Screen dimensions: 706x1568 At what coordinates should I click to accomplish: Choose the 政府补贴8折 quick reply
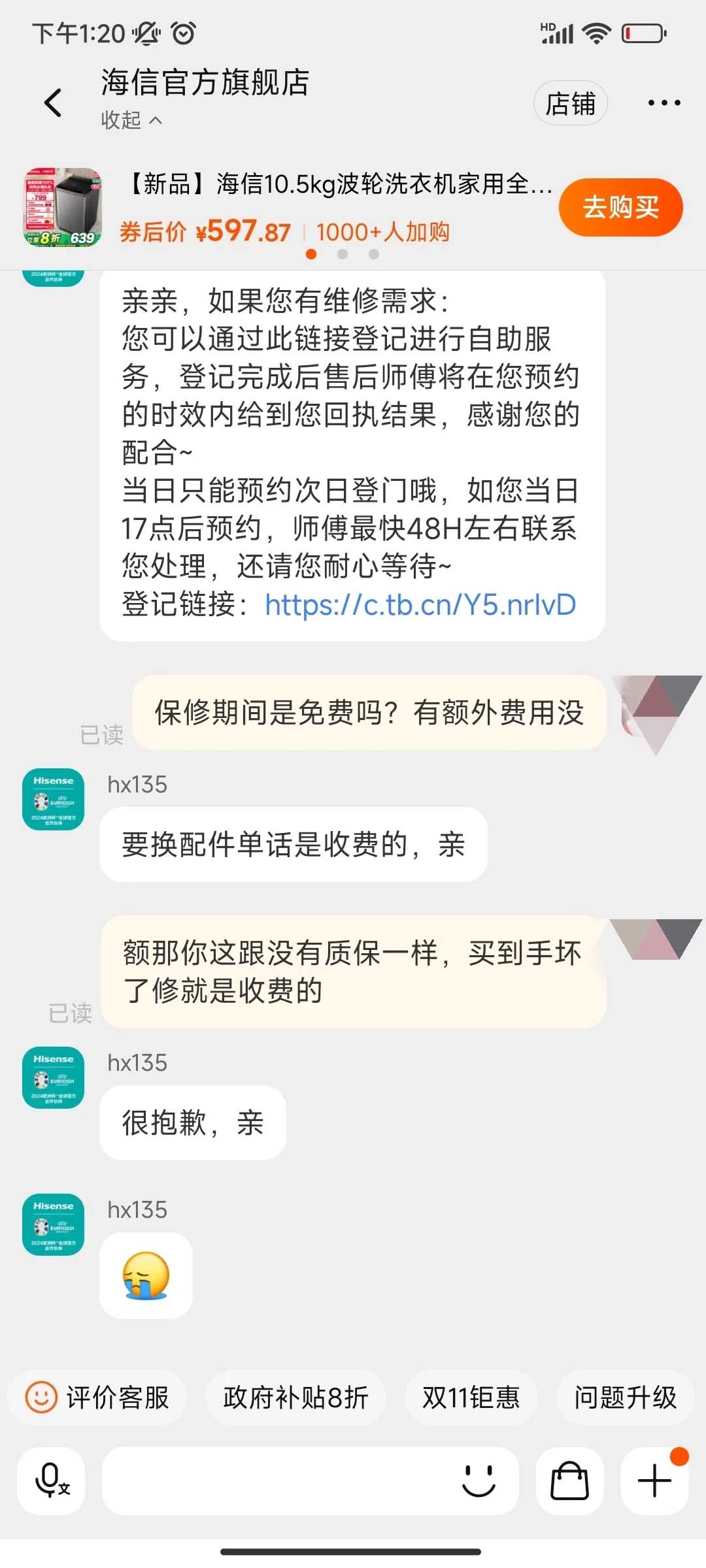point(295,1397)
